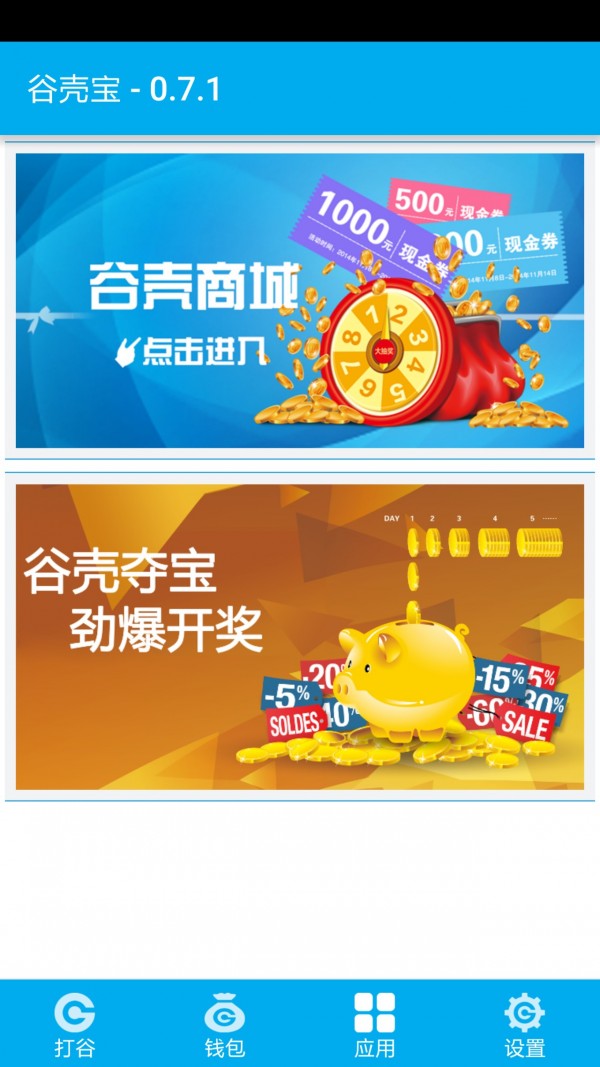Switch to the 钱包 tab
The width and height of the screenshot is (600, 1067).
(225, 1024)
